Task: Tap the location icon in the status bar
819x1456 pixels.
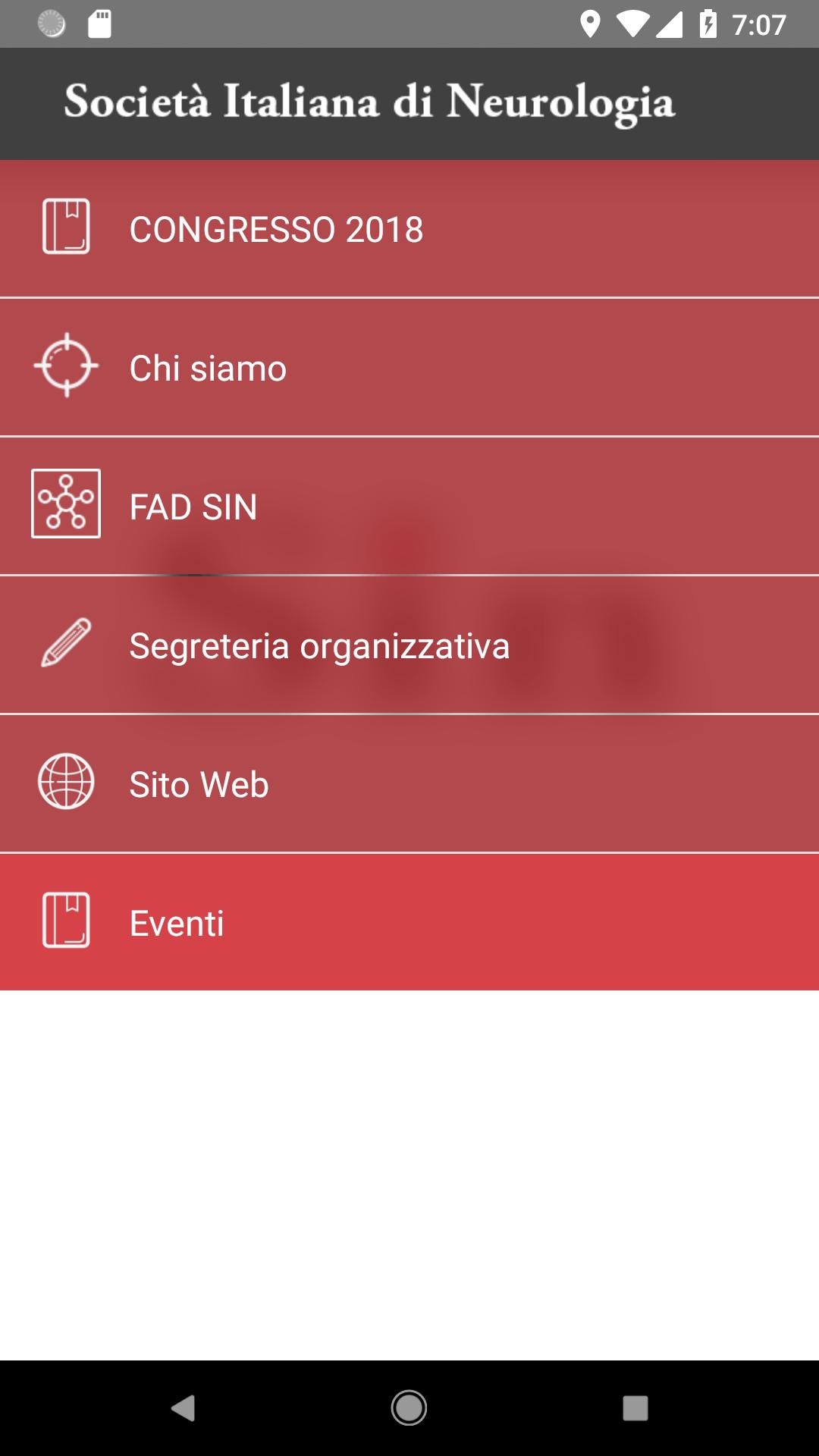Action: point(591,24)
